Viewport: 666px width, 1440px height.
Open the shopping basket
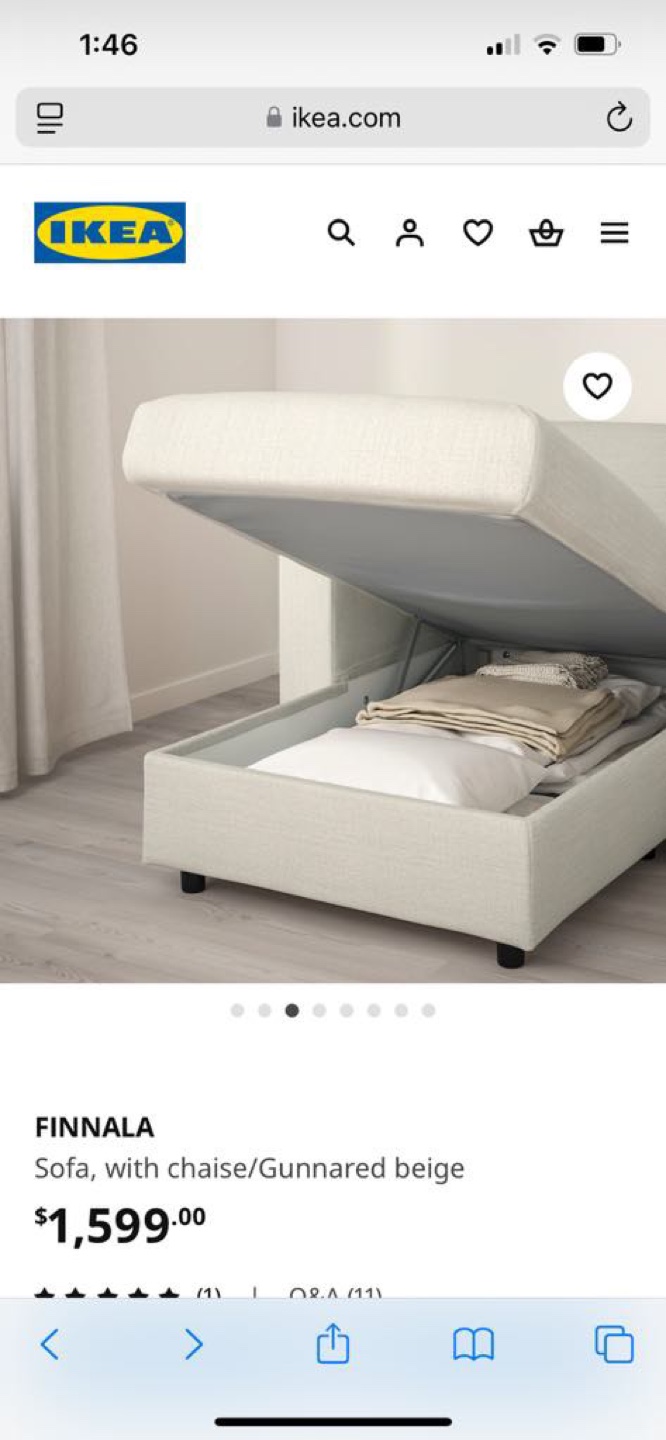pos(546,233)
